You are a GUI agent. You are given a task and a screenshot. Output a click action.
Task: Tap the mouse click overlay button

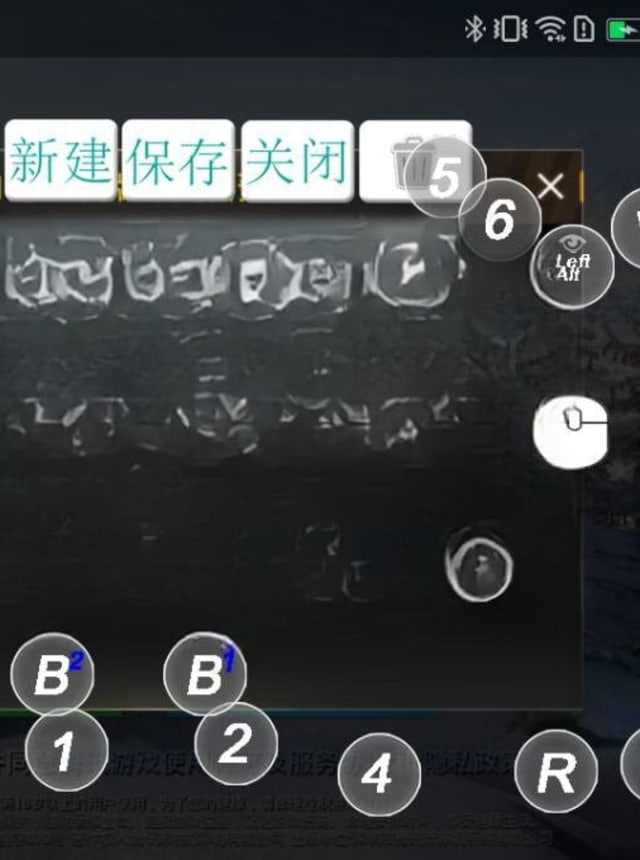pyautogui.click(x=571, y=430)
